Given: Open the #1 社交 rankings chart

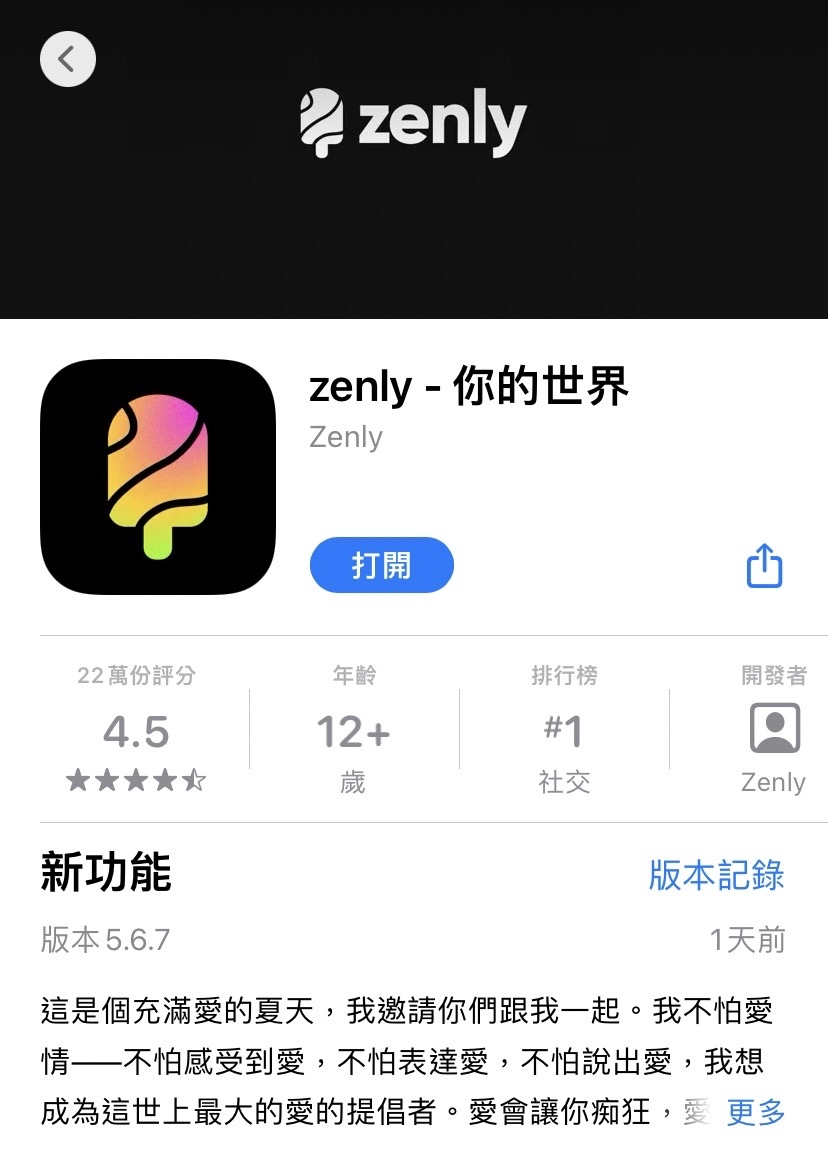Looking at the screenshot, I should (x=564, y=733).
